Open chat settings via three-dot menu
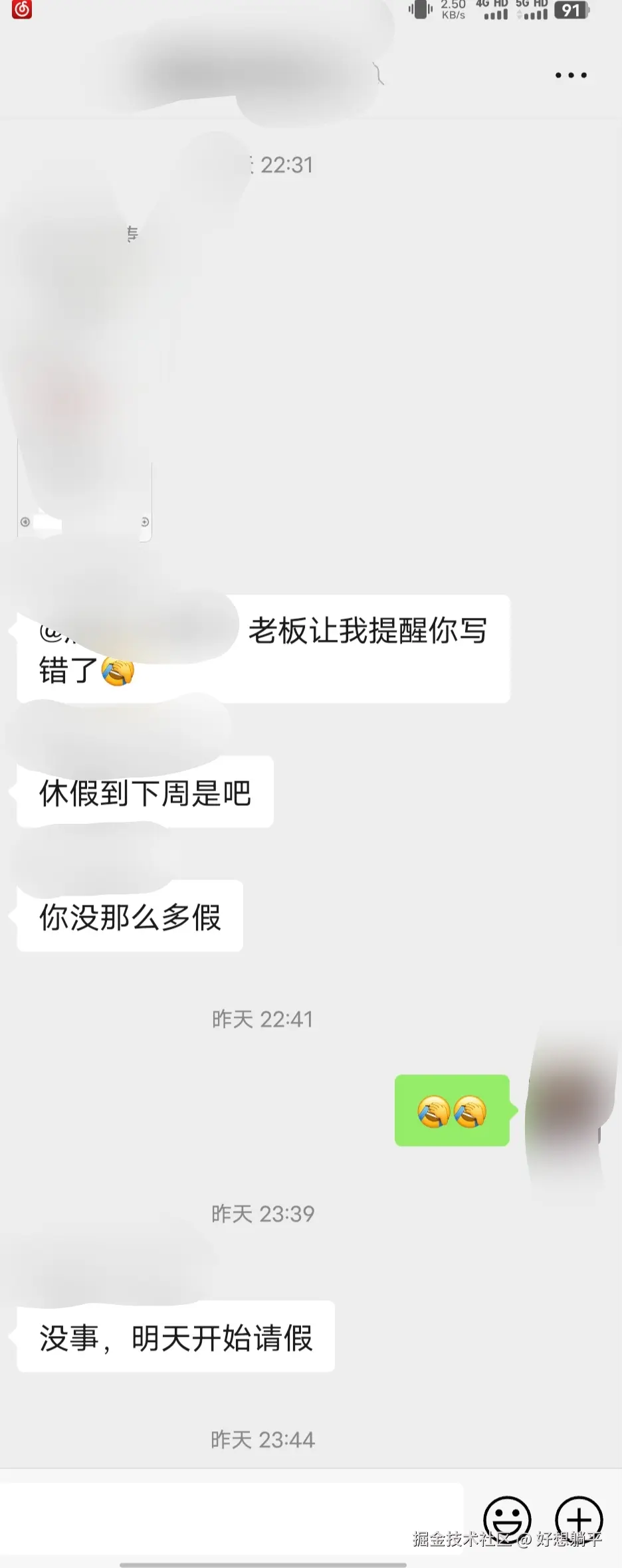 pyautogui.click(x=569, y=75)
